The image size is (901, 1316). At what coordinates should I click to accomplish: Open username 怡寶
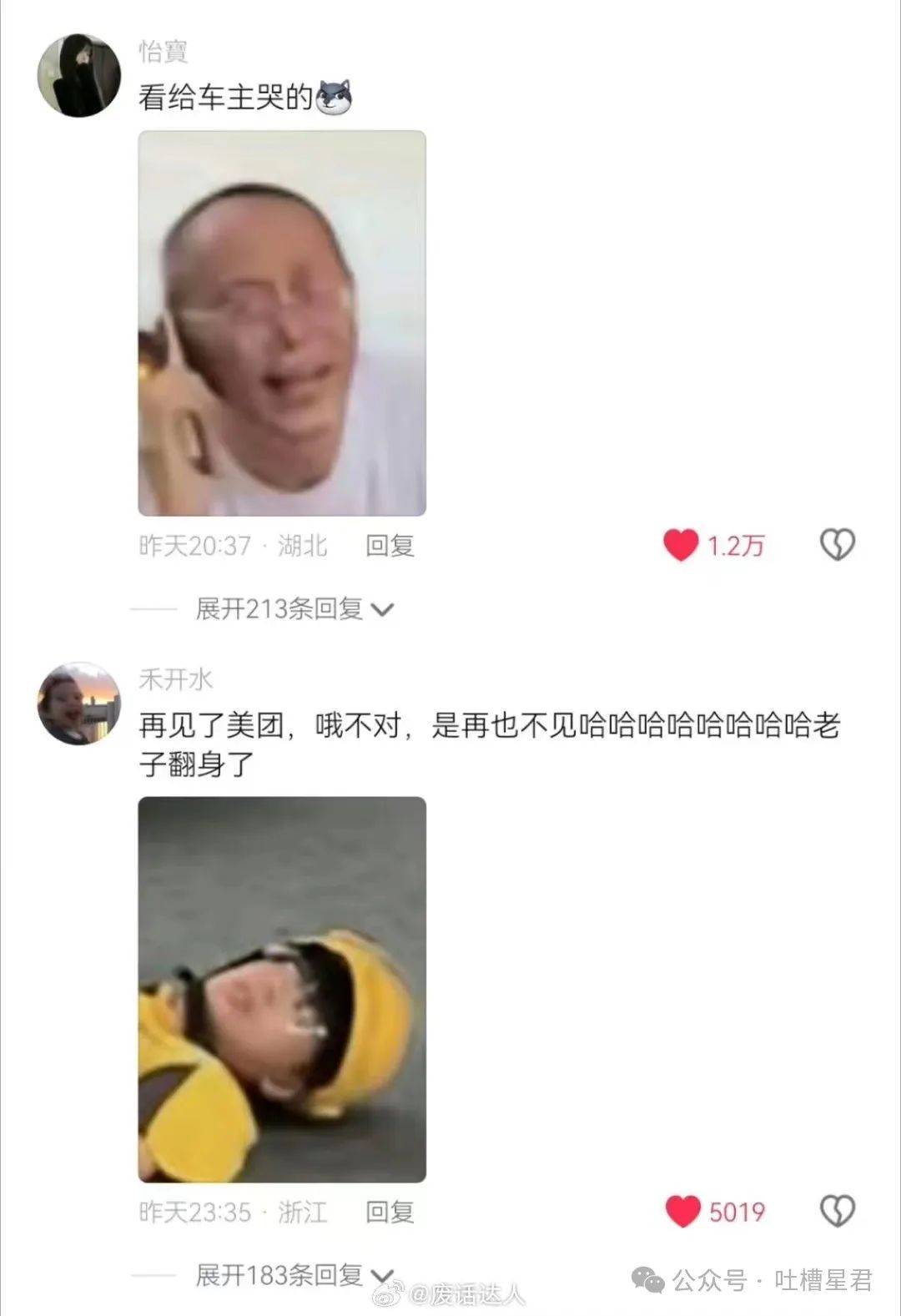[x=163, y=52]
